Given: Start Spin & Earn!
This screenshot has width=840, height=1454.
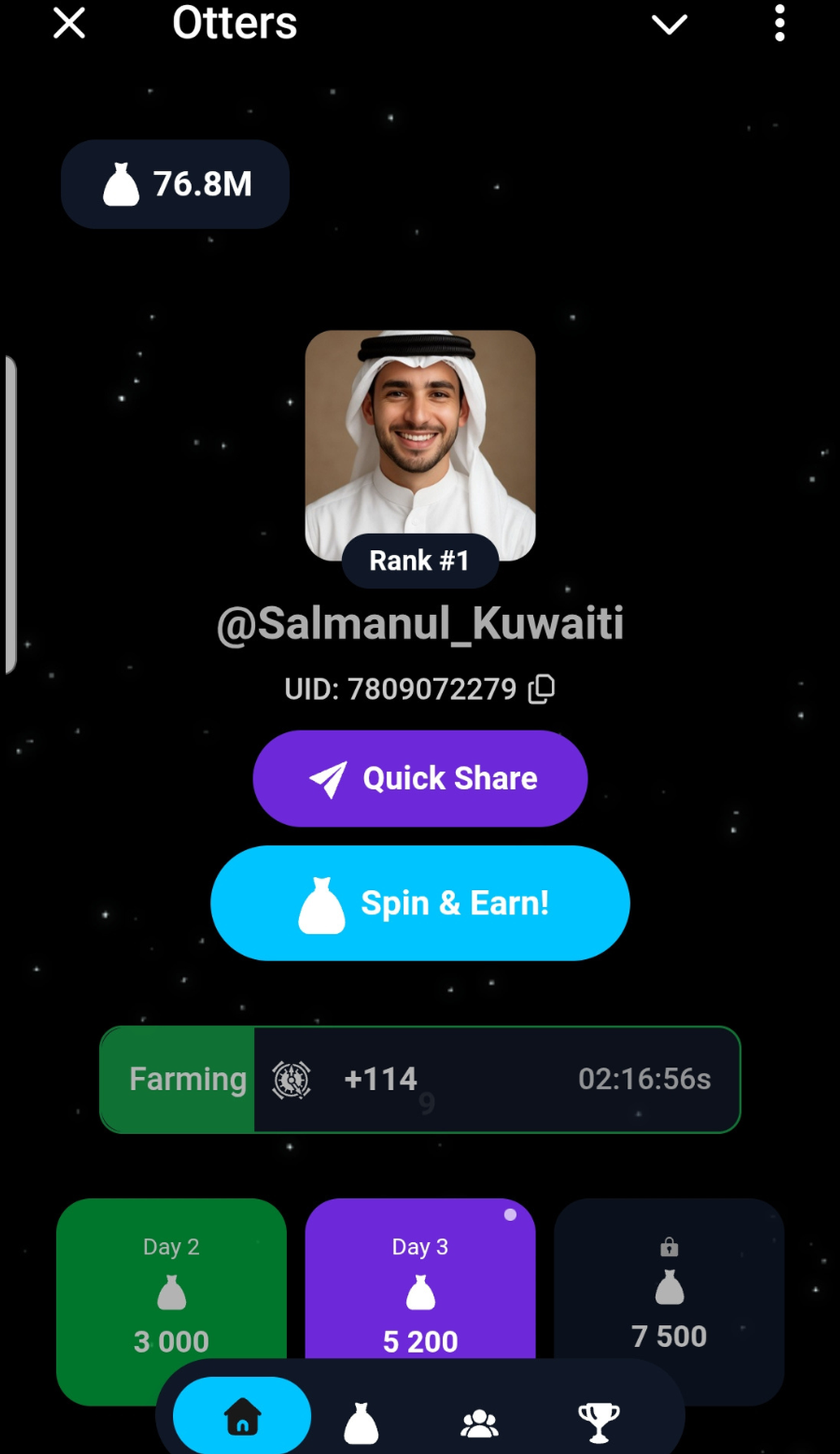Looking at the screenshot, I should click(x=419, y=903).
